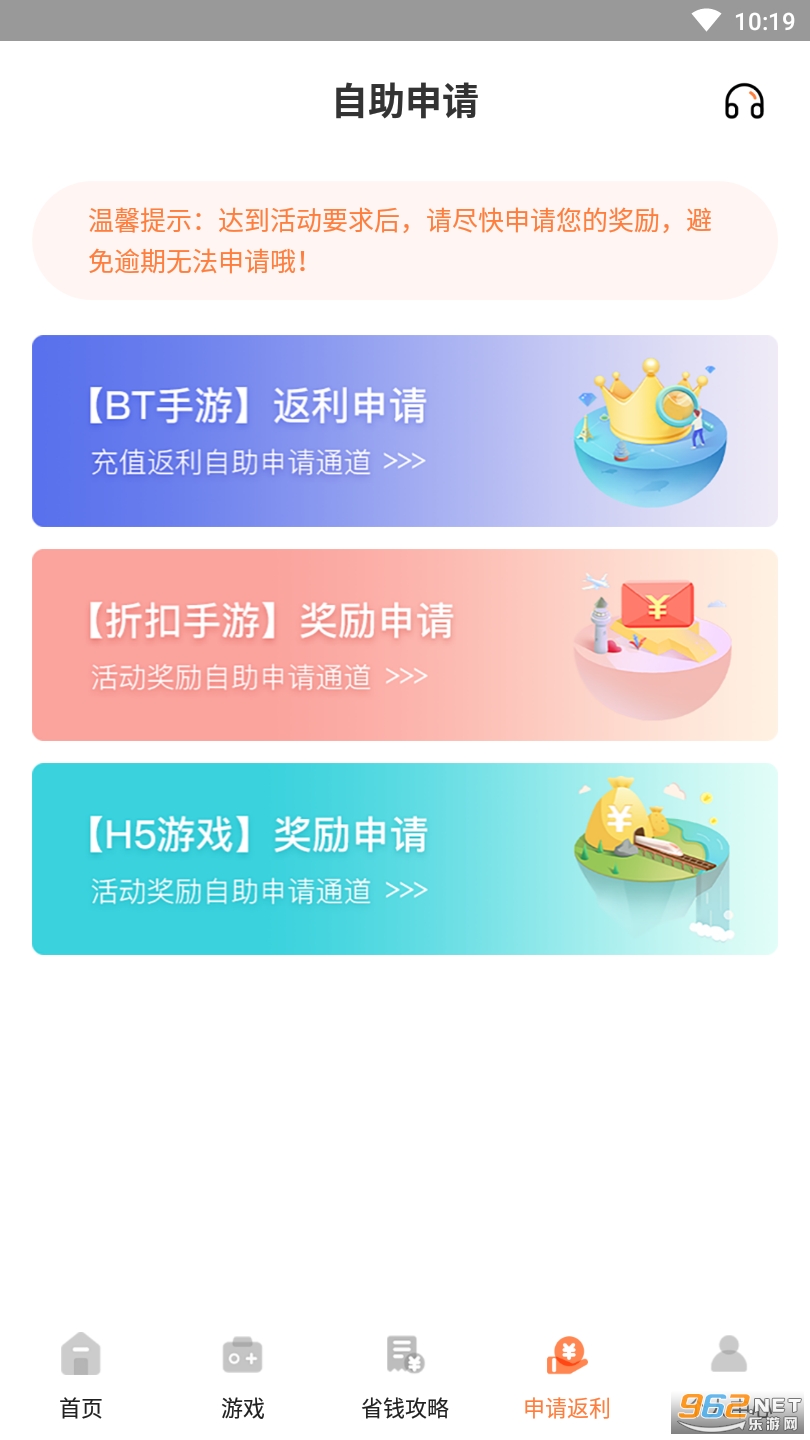The width and height of the screenshot is (810, 1440).
Task: Switch to the 首页 tab
Action: click(81, 1376)
